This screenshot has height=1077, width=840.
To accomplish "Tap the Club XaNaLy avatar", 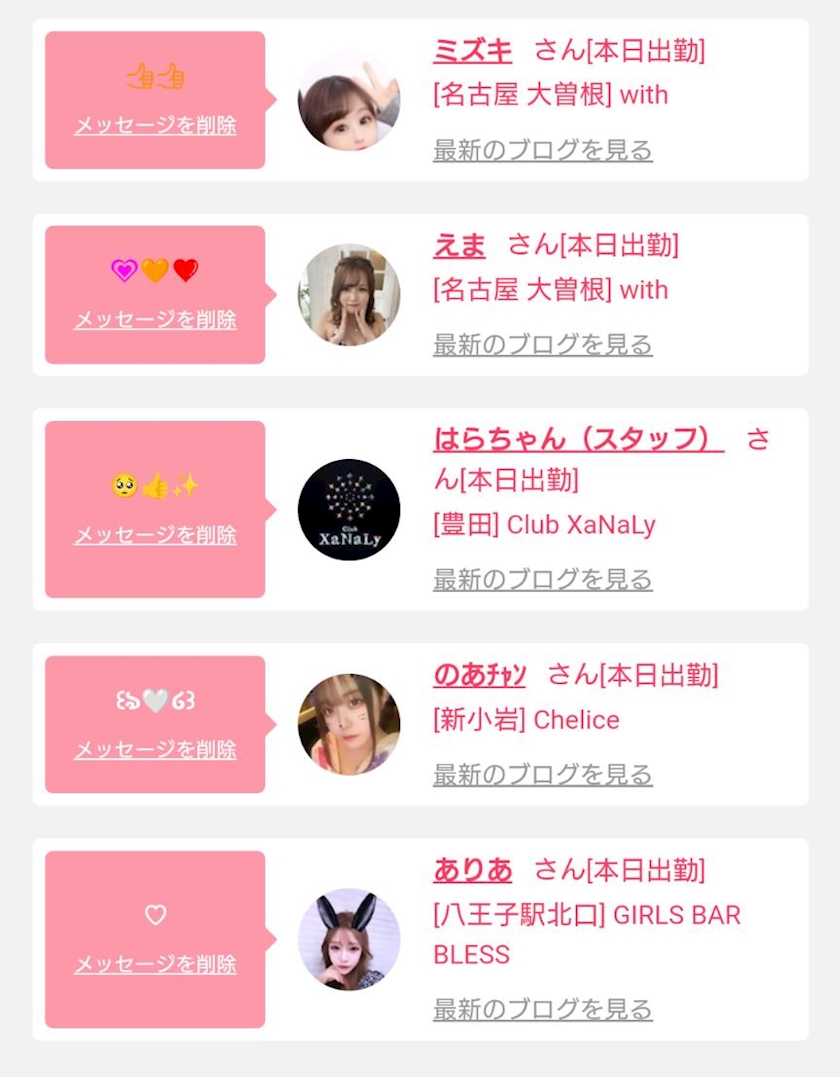I will [x=349, y=510].
